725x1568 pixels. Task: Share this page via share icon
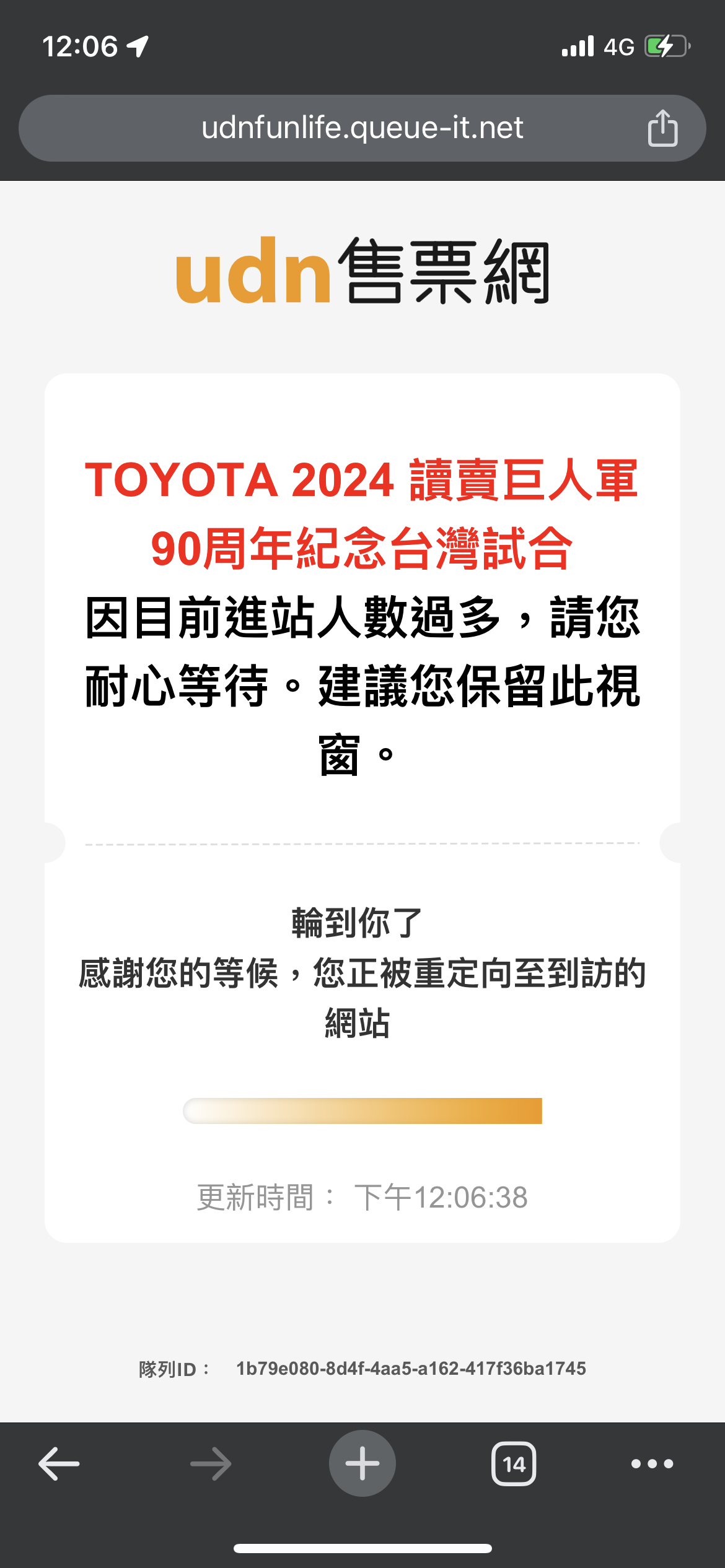point(662,128)
